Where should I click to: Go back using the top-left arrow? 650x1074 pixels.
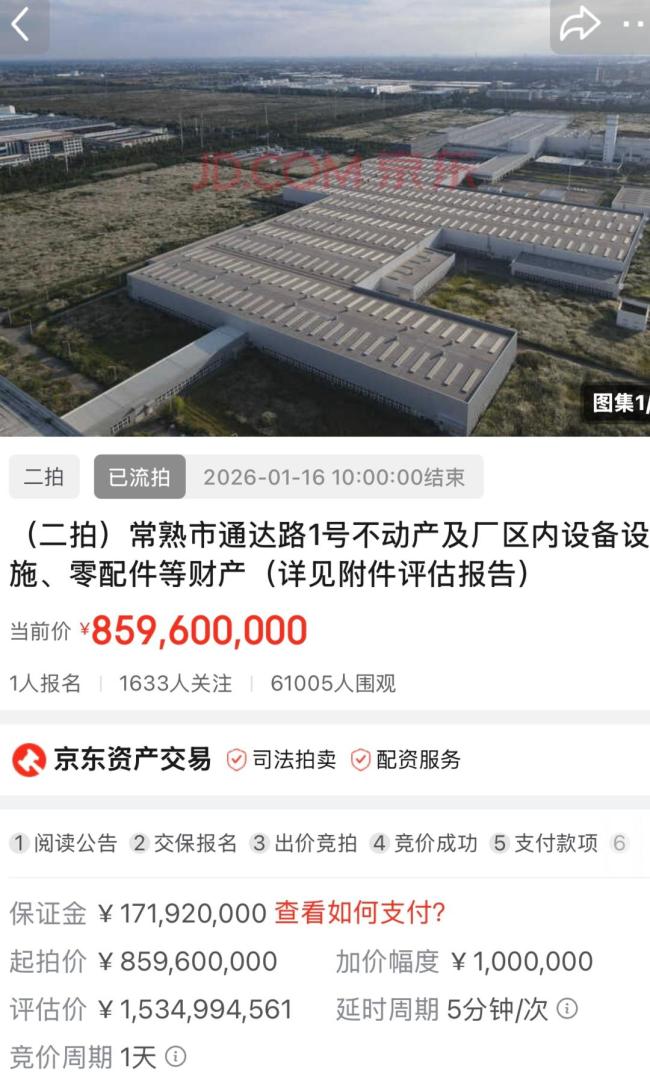[21, 24]
